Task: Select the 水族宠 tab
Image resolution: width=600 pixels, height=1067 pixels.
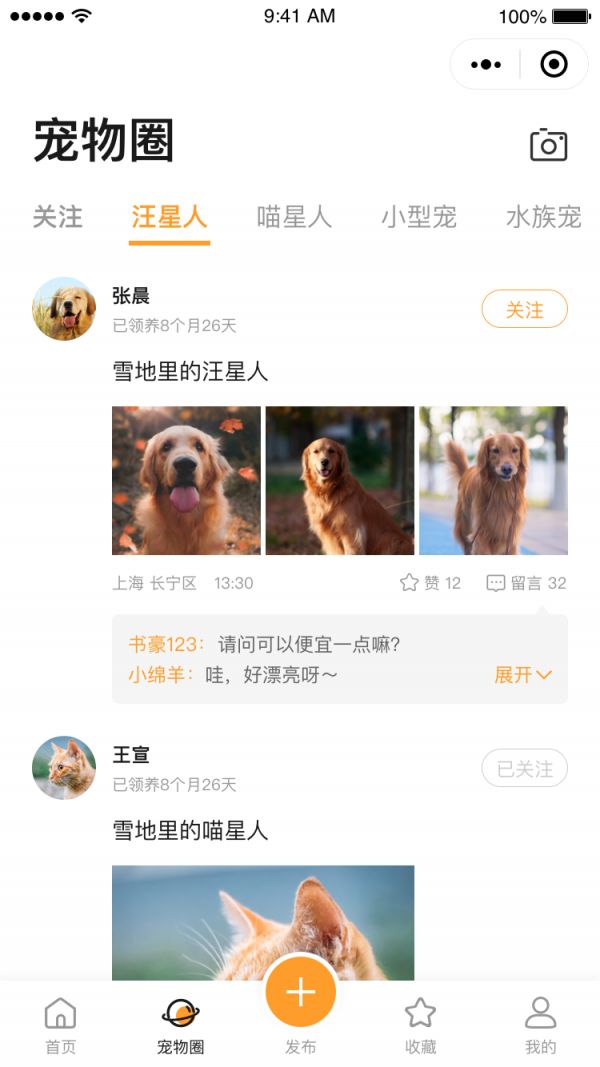Action: click(543, 217)
